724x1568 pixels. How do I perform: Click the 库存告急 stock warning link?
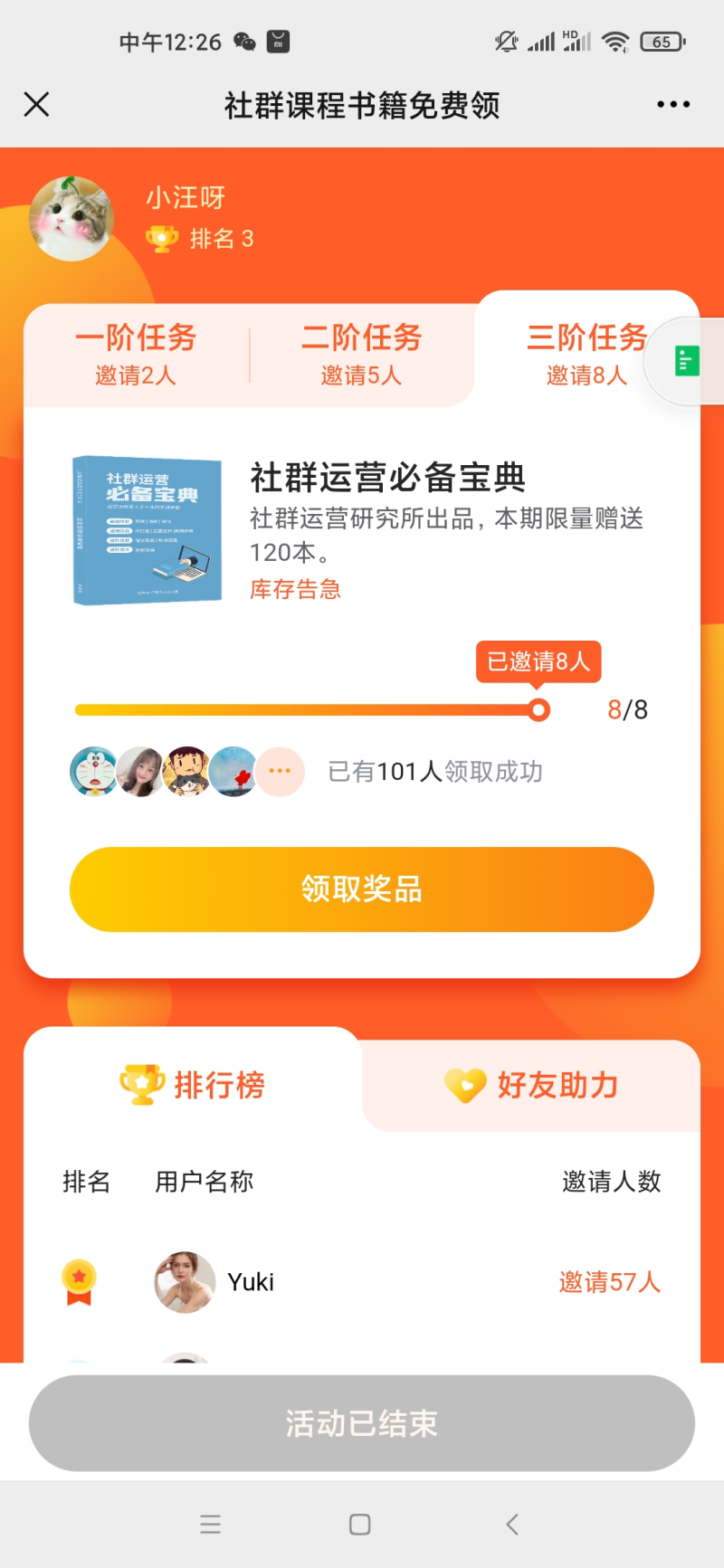tap(295, 589)
